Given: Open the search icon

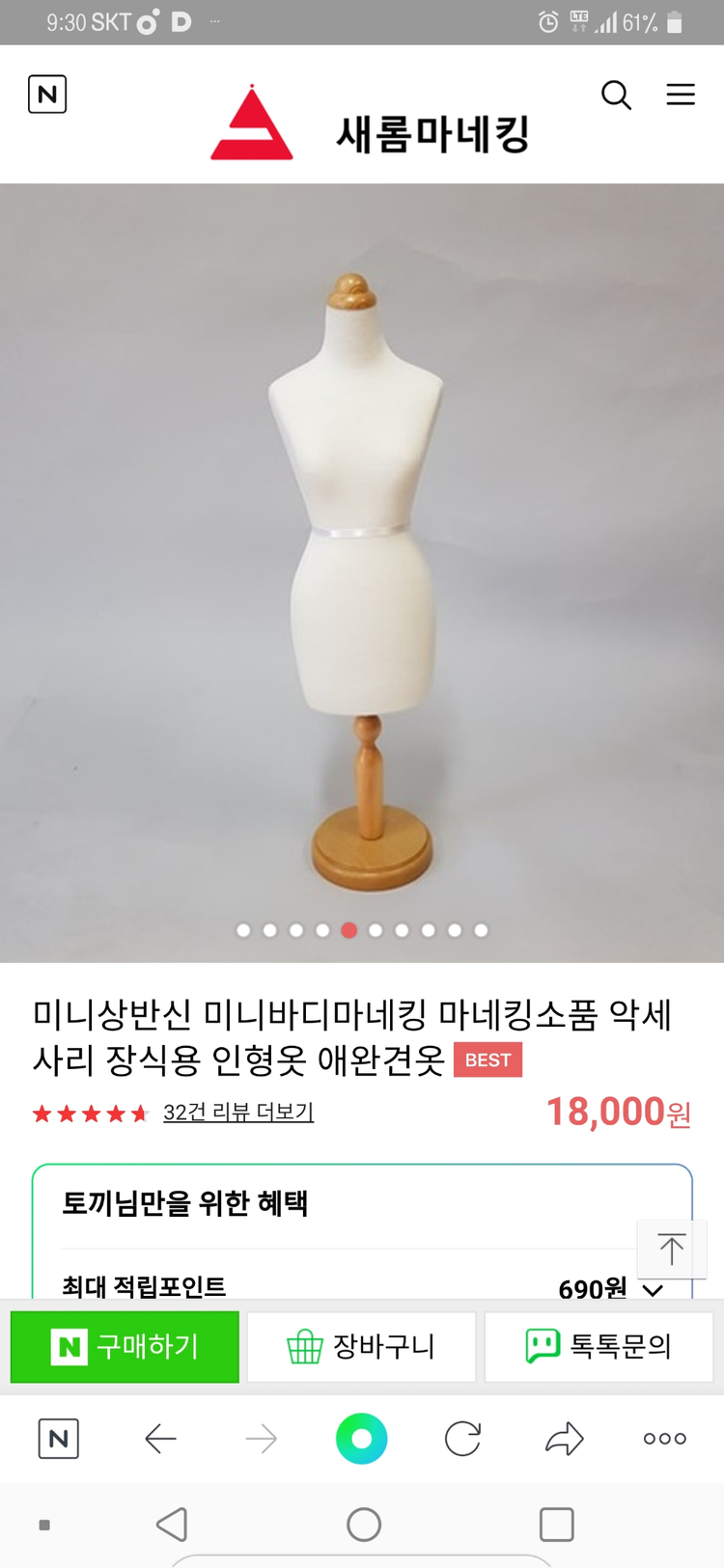Looking at the screenshot, I should coord(616,96).
